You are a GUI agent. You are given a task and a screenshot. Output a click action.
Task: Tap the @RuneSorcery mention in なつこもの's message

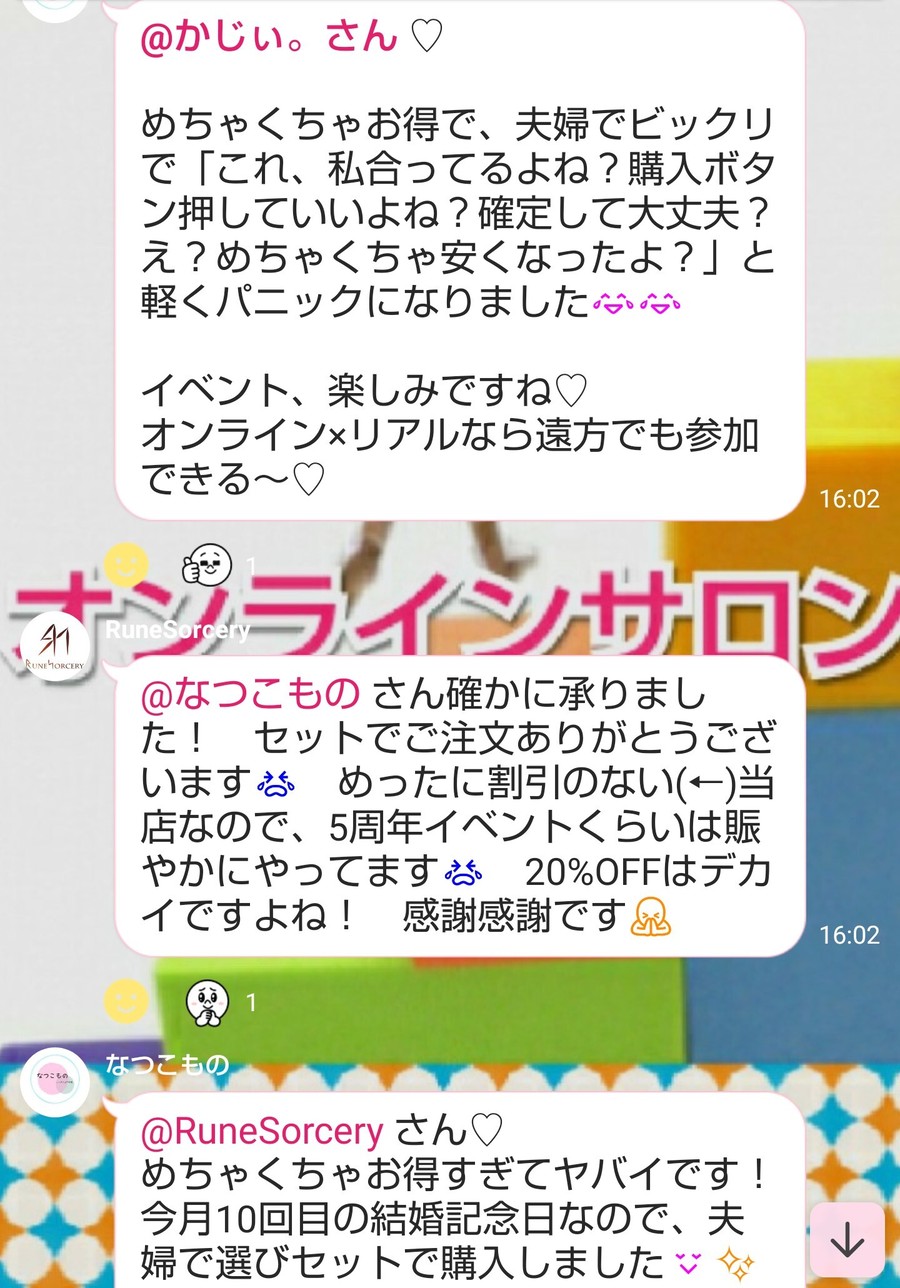coord(262,1131)
